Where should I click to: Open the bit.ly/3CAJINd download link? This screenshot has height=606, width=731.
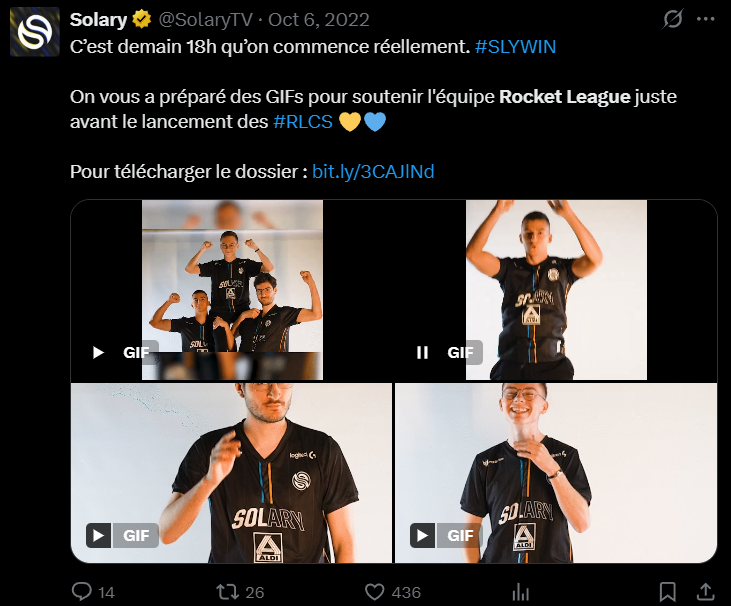point(373,172)
